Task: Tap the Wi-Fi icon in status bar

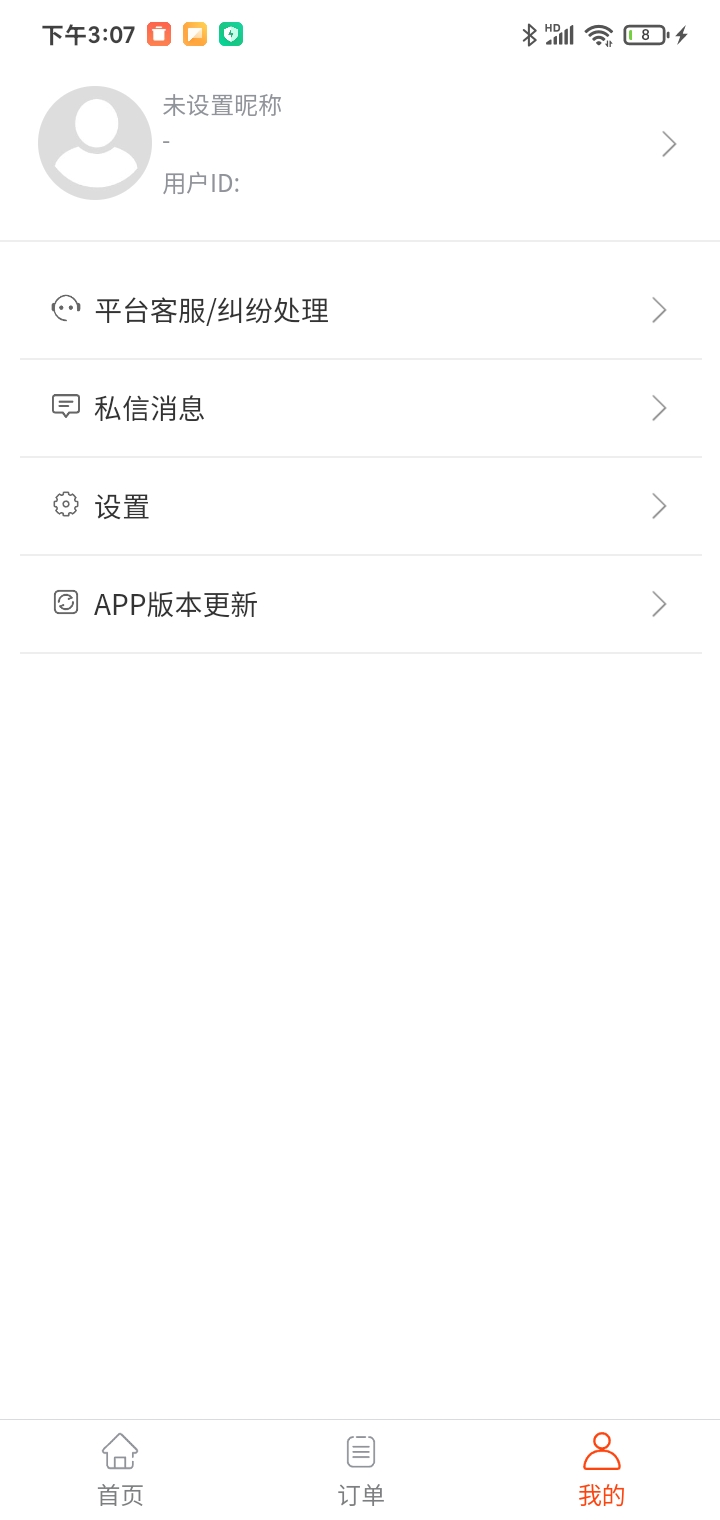Action: click(597, 33)
